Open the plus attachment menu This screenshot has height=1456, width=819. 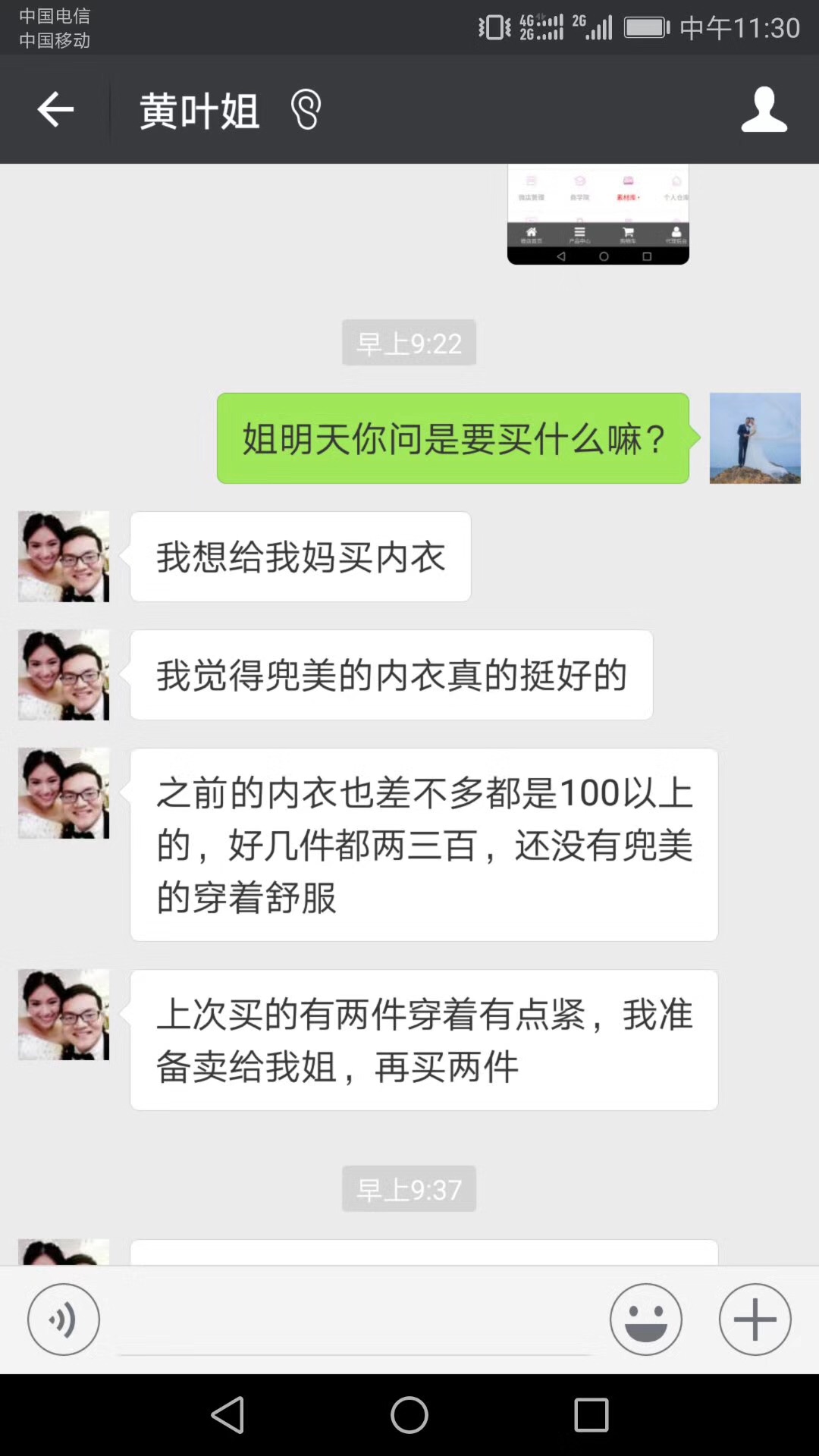coord(755,1319)
